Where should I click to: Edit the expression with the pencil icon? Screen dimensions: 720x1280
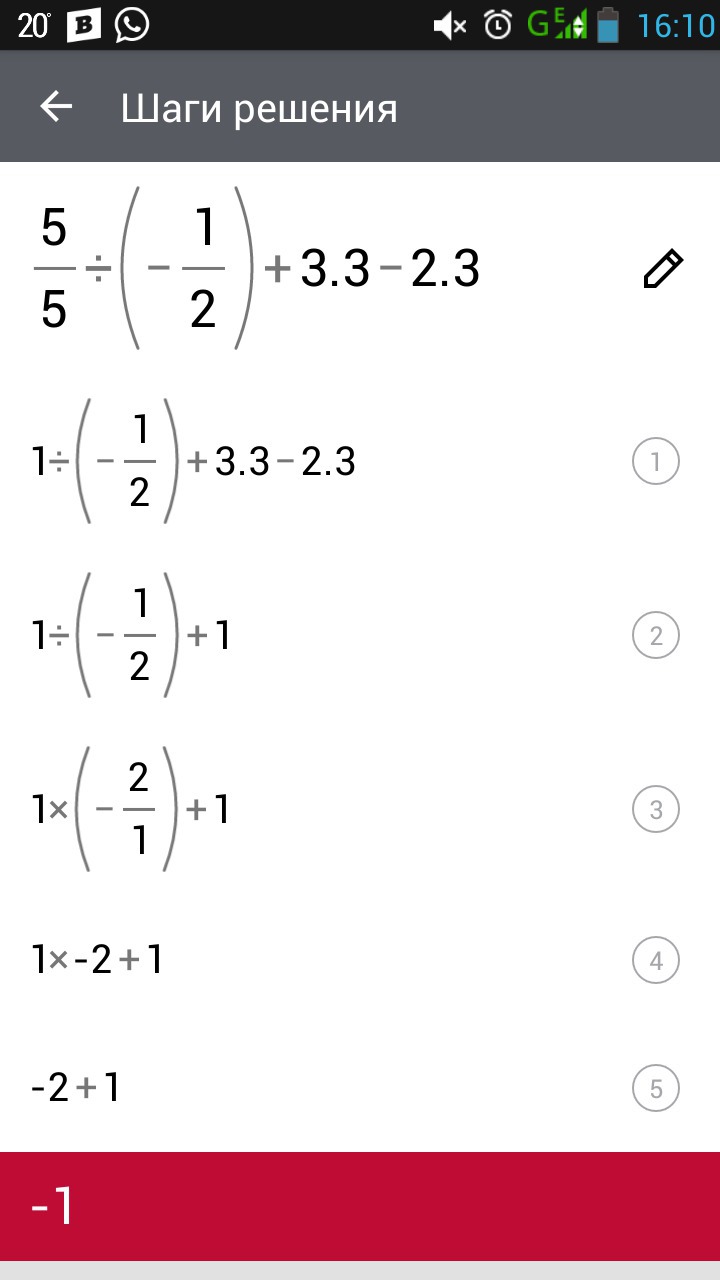[x=662, y=270]
